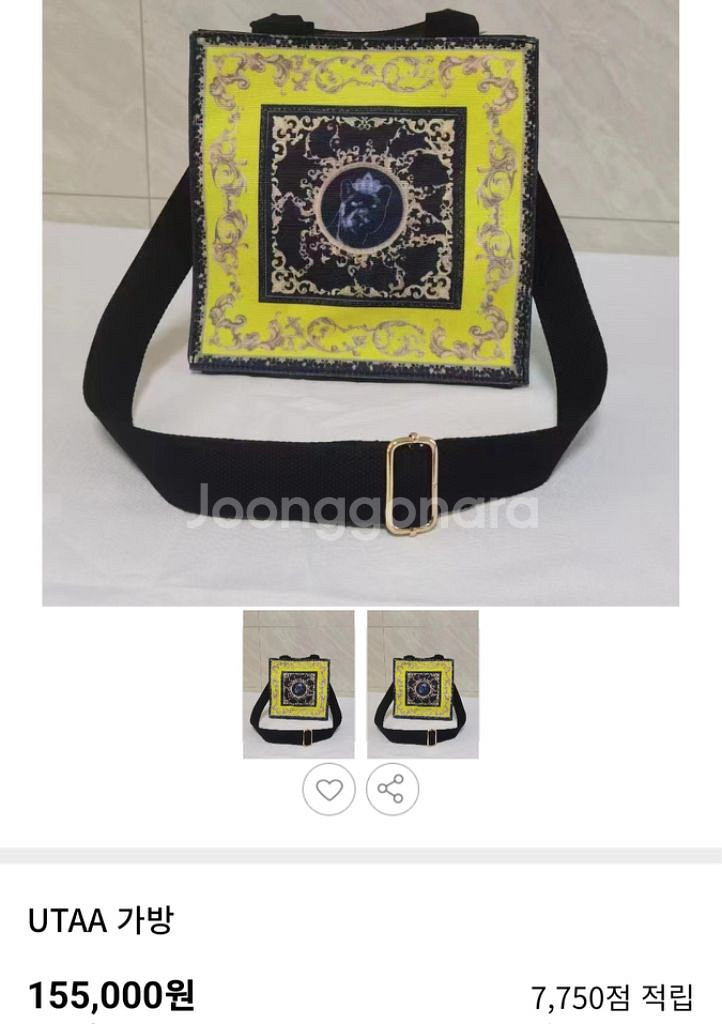Open the main UTAA bag photo
The width and height of the screenshot is (722, 1024).
(x=360, y=302)
